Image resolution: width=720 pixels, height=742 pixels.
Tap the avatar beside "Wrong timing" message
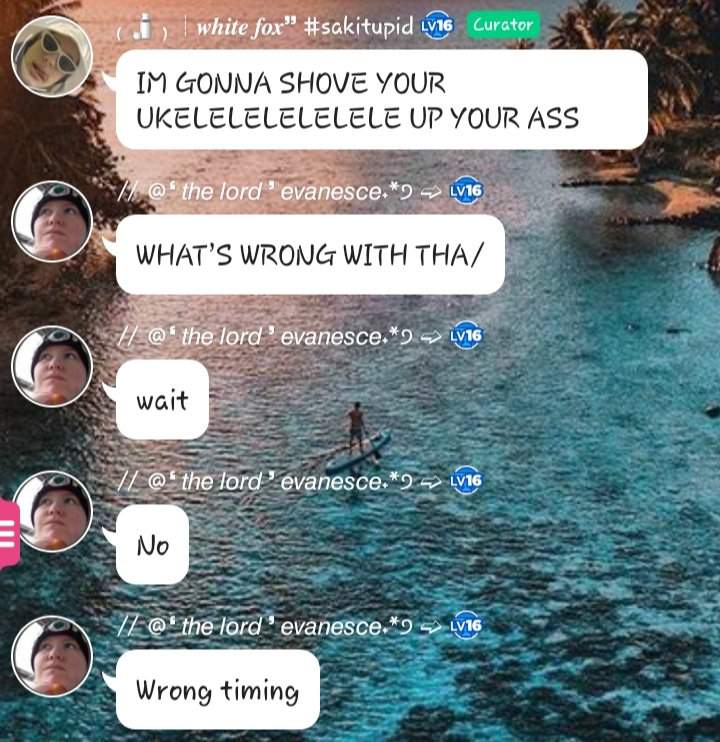tap(52, 656)
